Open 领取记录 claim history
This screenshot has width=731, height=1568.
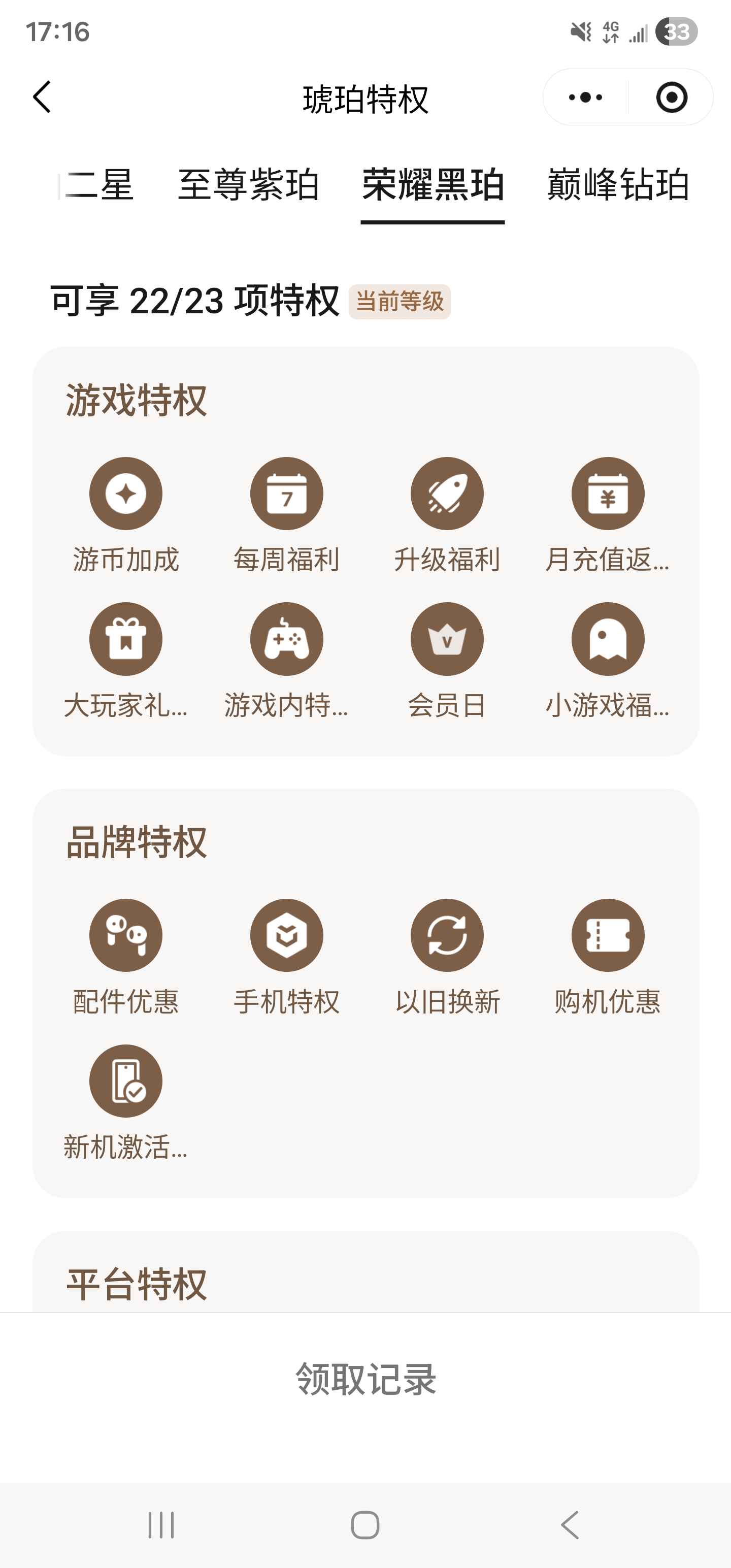366,1379
